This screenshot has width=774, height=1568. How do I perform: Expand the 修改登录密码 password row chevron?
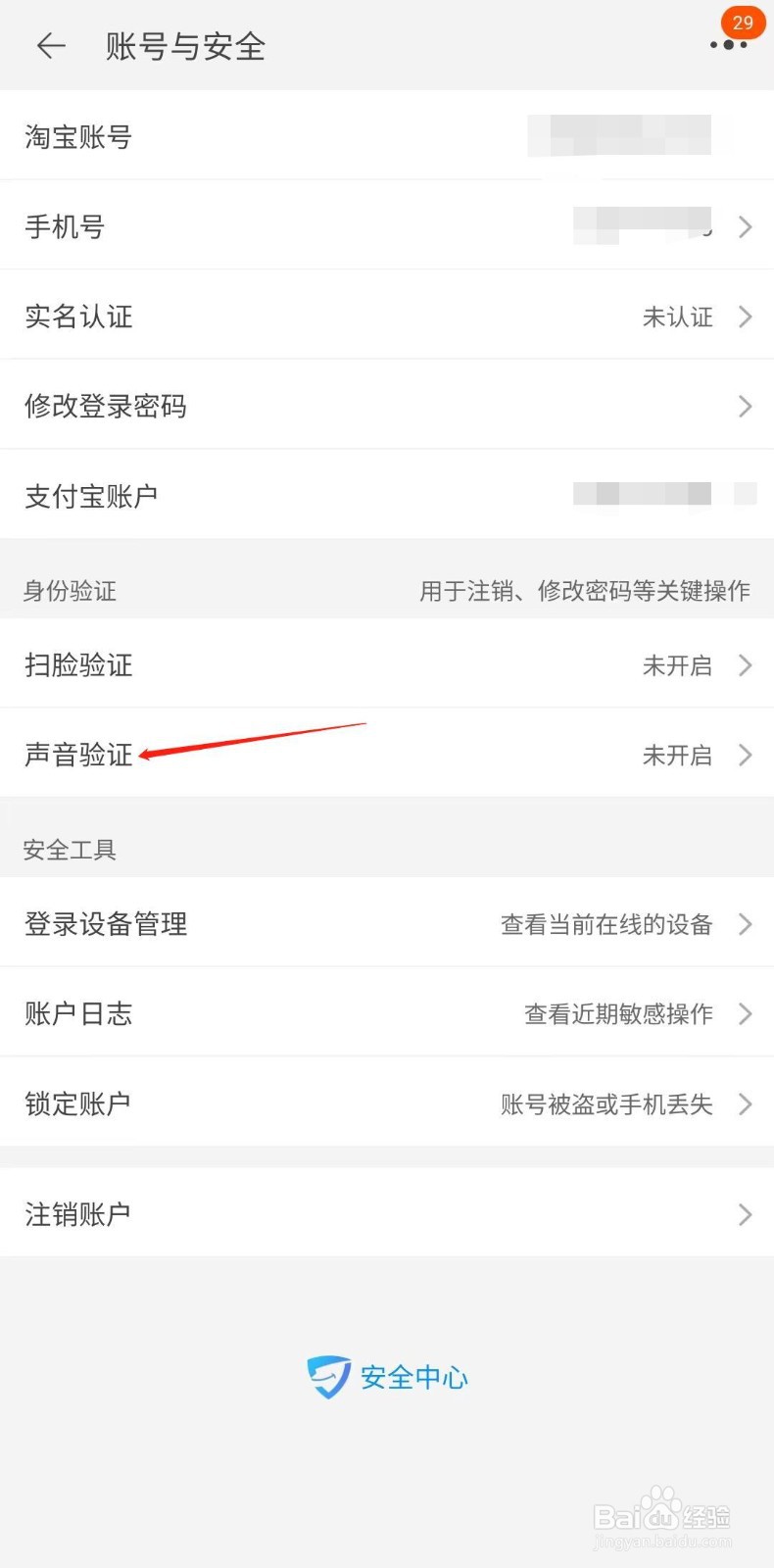[744, 406]
